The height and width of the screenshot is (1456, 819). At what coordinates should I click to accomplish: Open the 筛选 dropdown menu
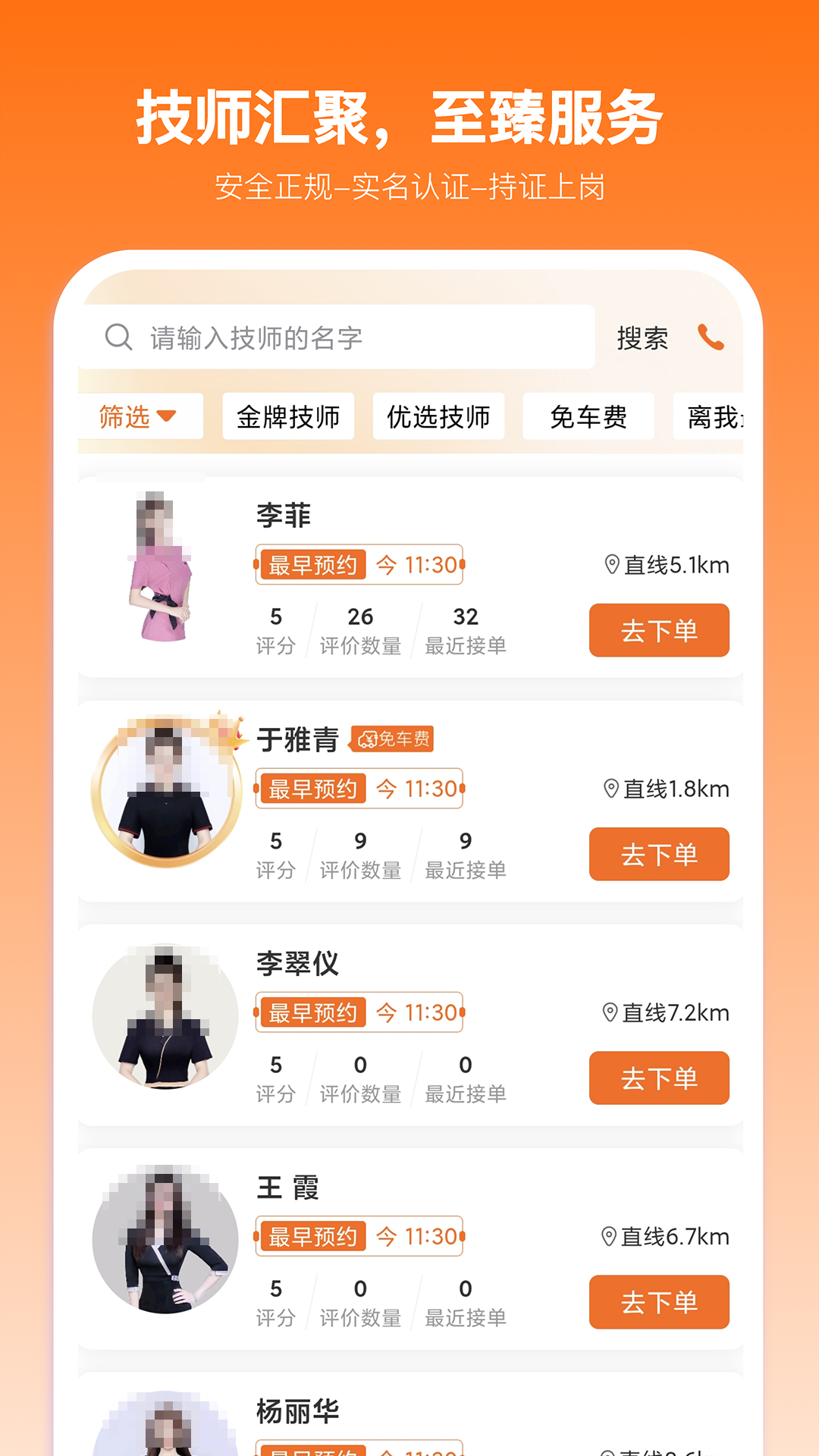coord(140,416)
